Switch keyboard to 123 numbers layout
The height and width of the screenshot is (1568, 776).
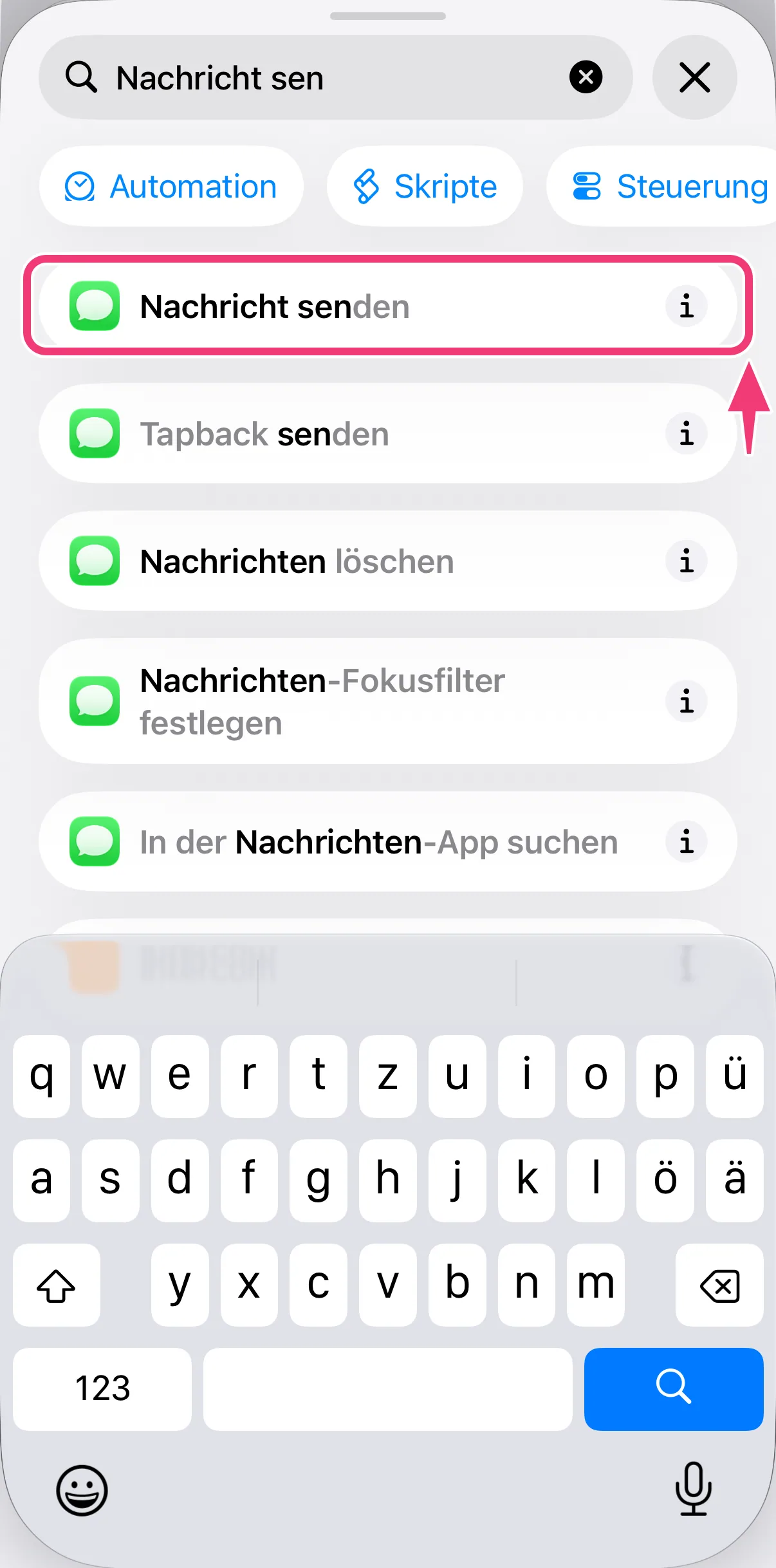pos(102,1388)
